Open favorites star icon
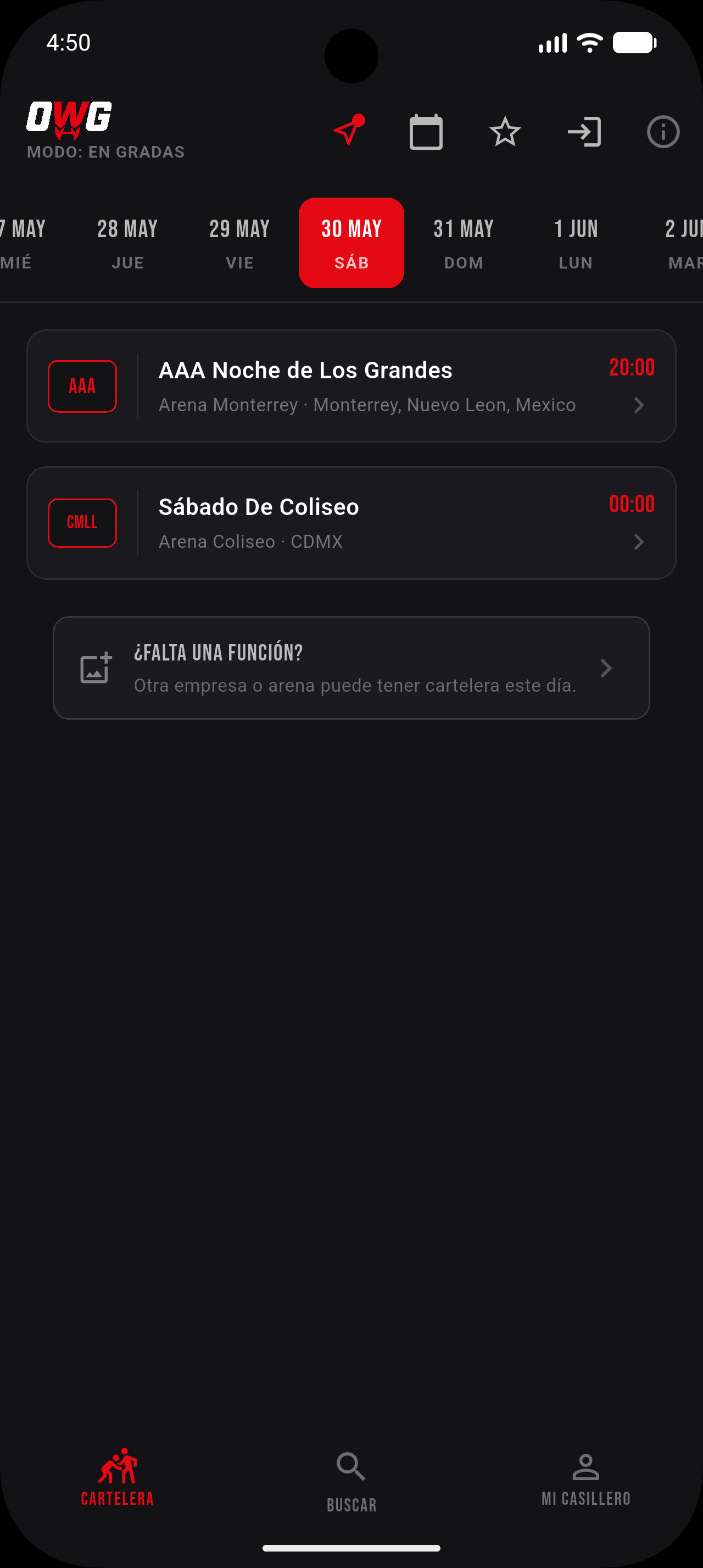This screenshot has height=1568, width=703. tap(505, 131)
